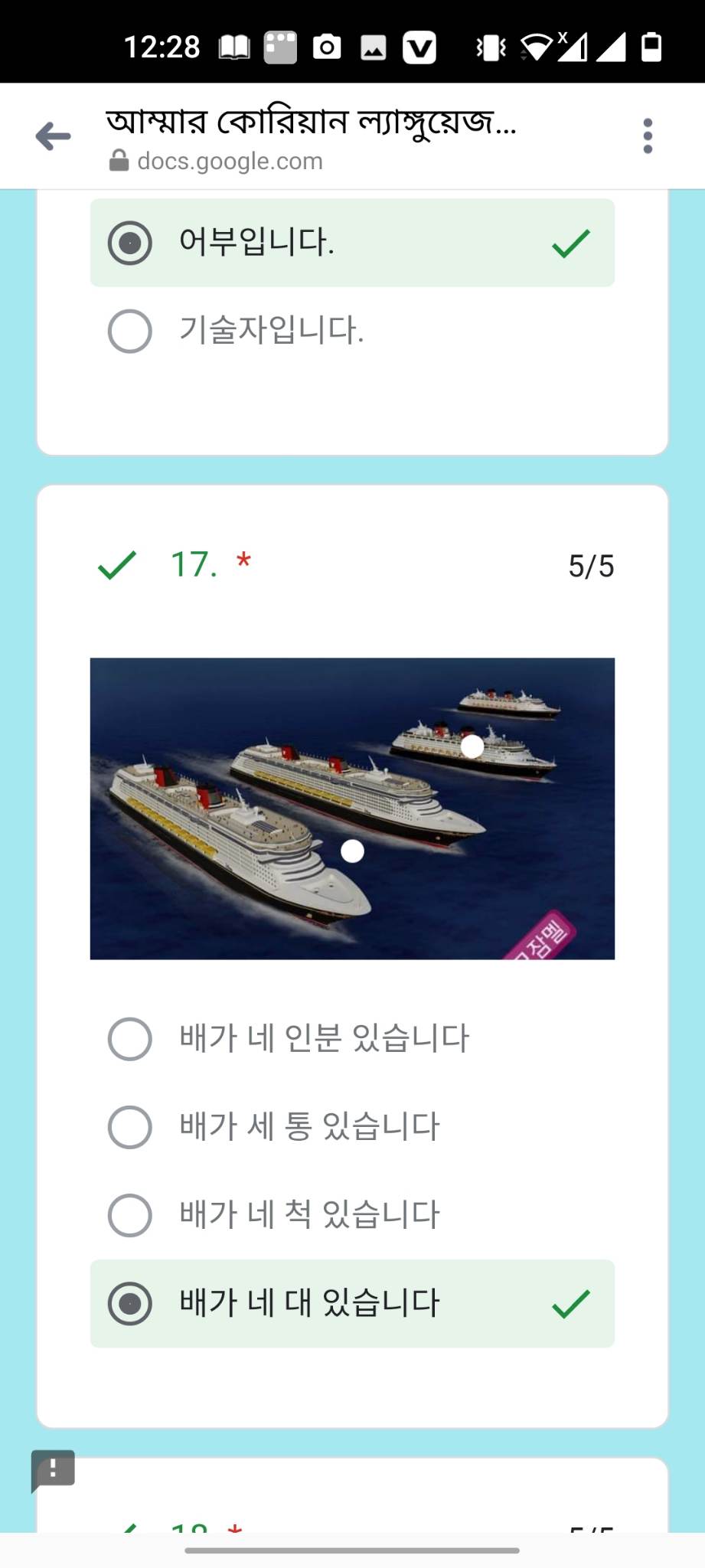The height and width of the screenshot is (1568, 705).
Task: Choose 배가 네 대 있습니다 option
Action: (352, 1303)
